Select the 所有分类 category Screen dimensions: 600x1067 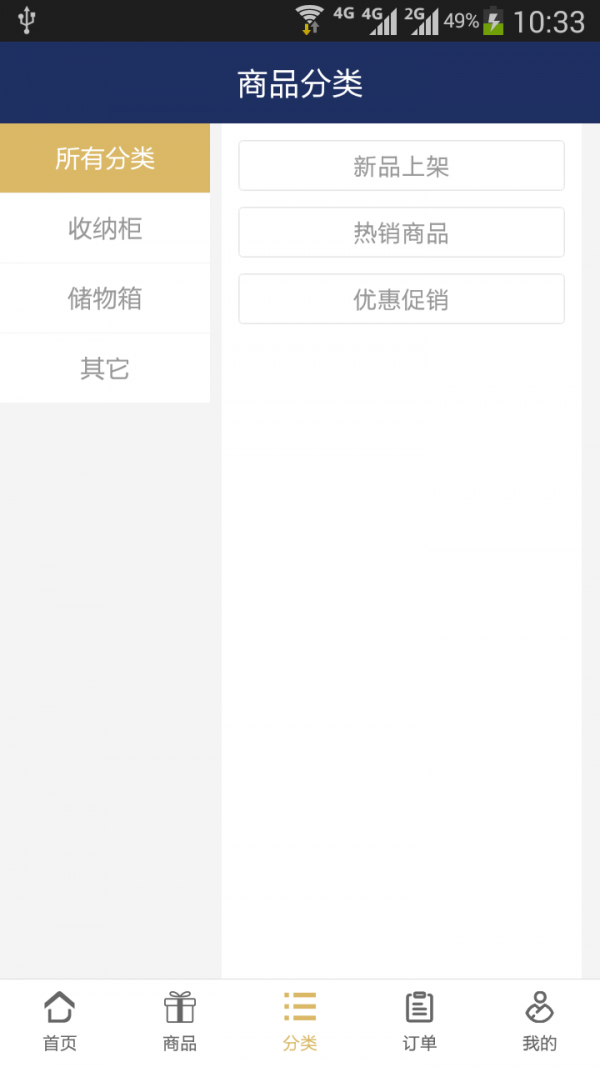point(105,158)
